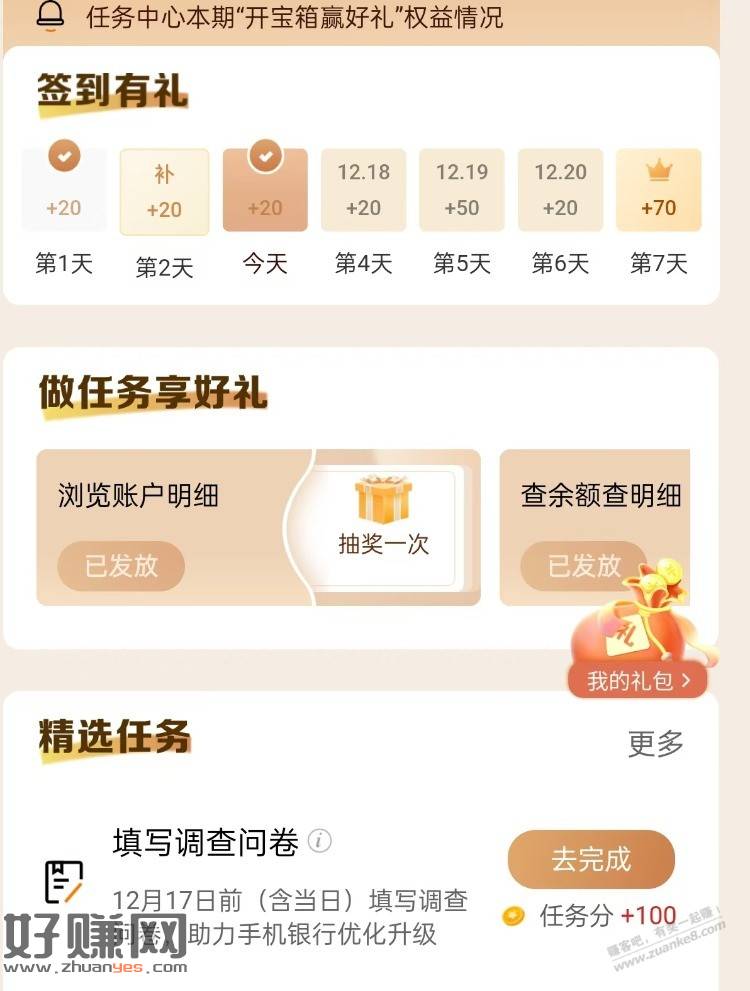This screenshot has width=750, height=991.
Task: Tap today's 今天 sign-in card
Action: coord(264,191)
